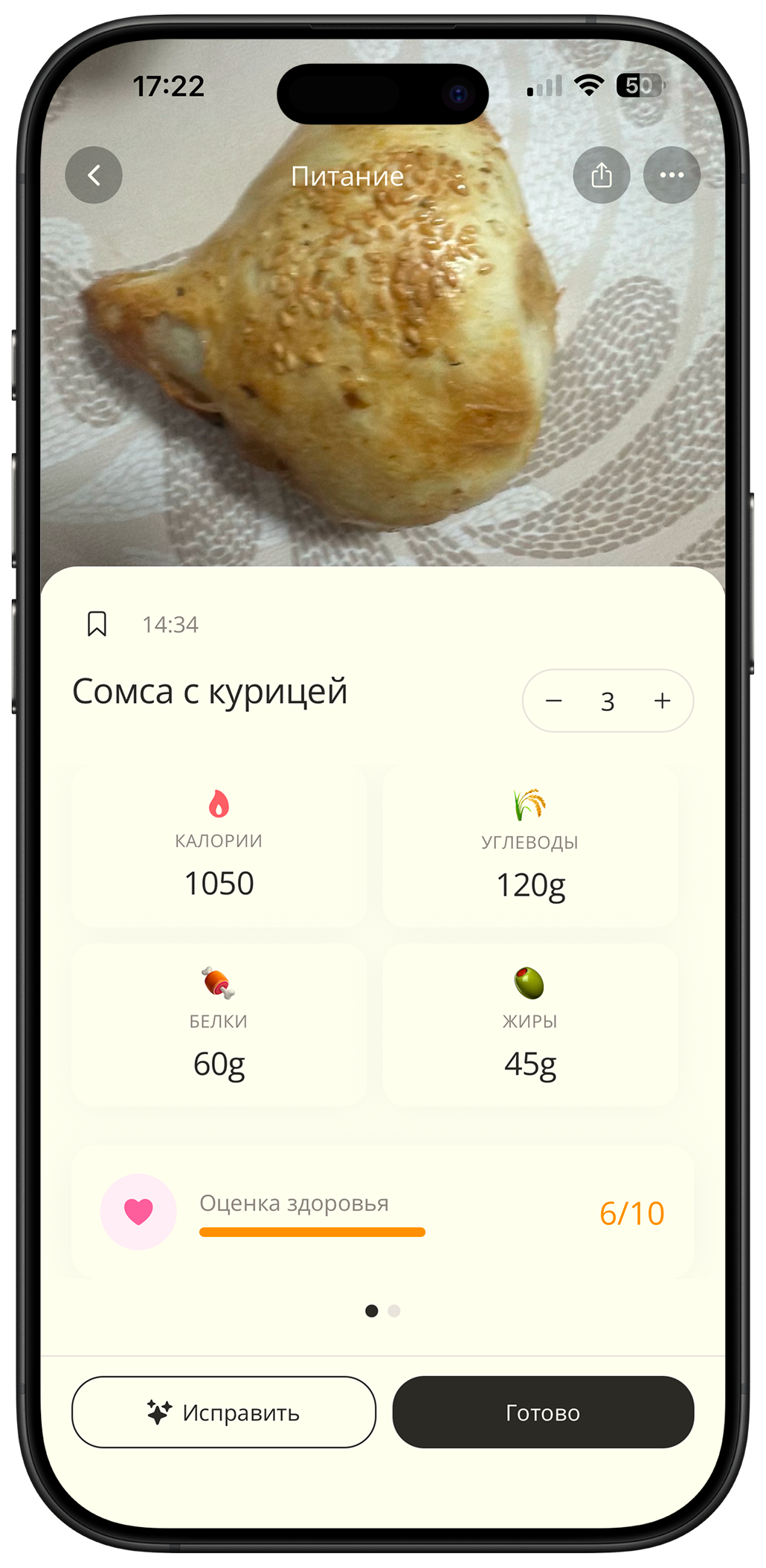Edit the Жиры value card
The image size is (766, 1568).
530,1025
